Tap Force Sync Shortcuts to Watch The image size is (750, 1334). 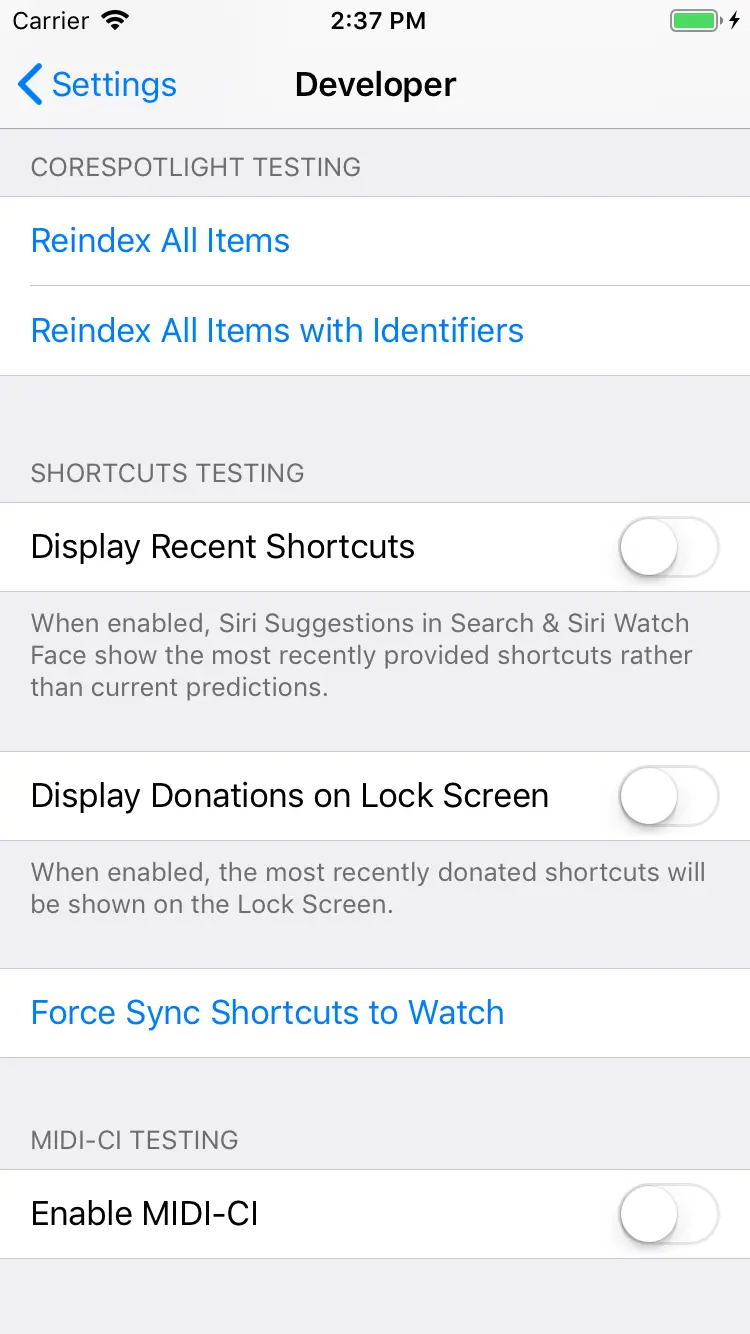click(x=267, y=1013)
